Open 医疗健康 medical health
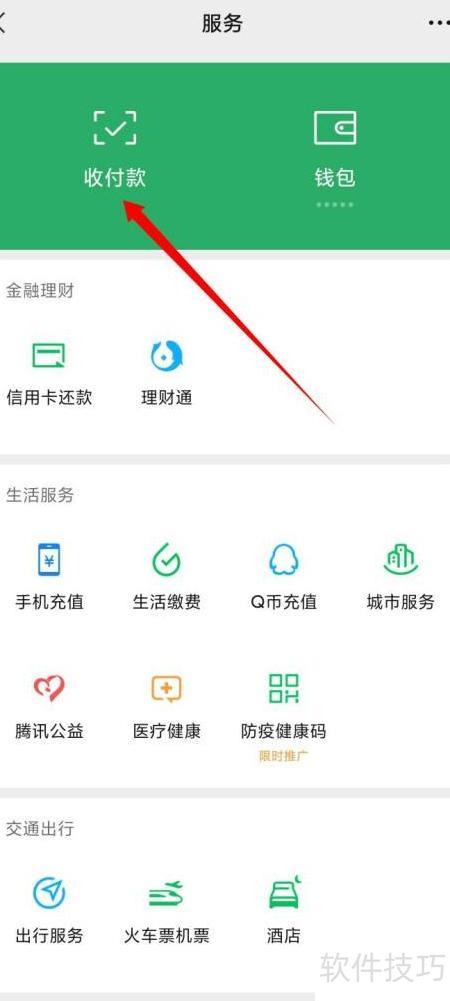 click(167, 706)
